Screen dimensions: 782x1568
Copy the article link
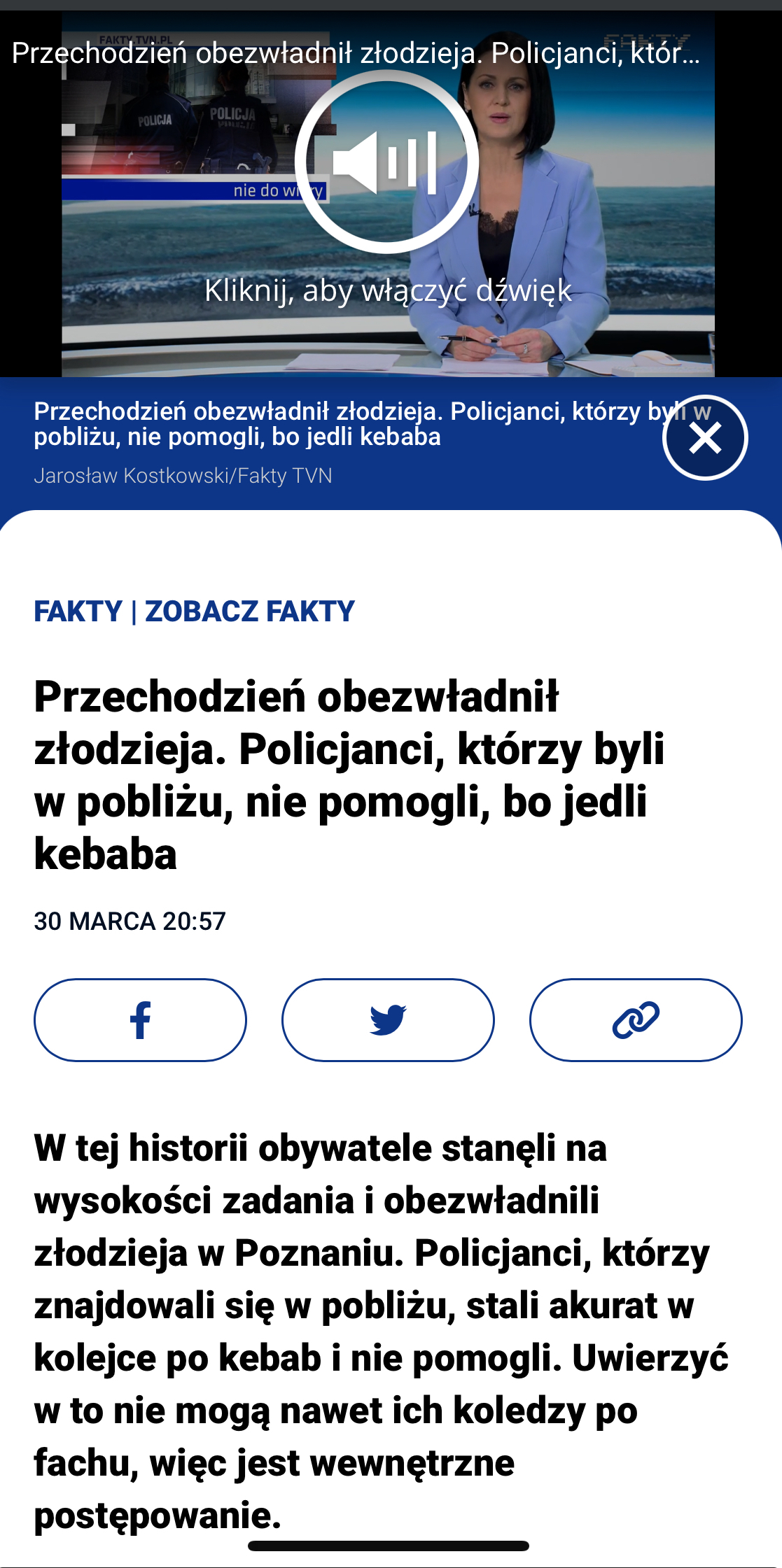click(x=635, y=1019)
